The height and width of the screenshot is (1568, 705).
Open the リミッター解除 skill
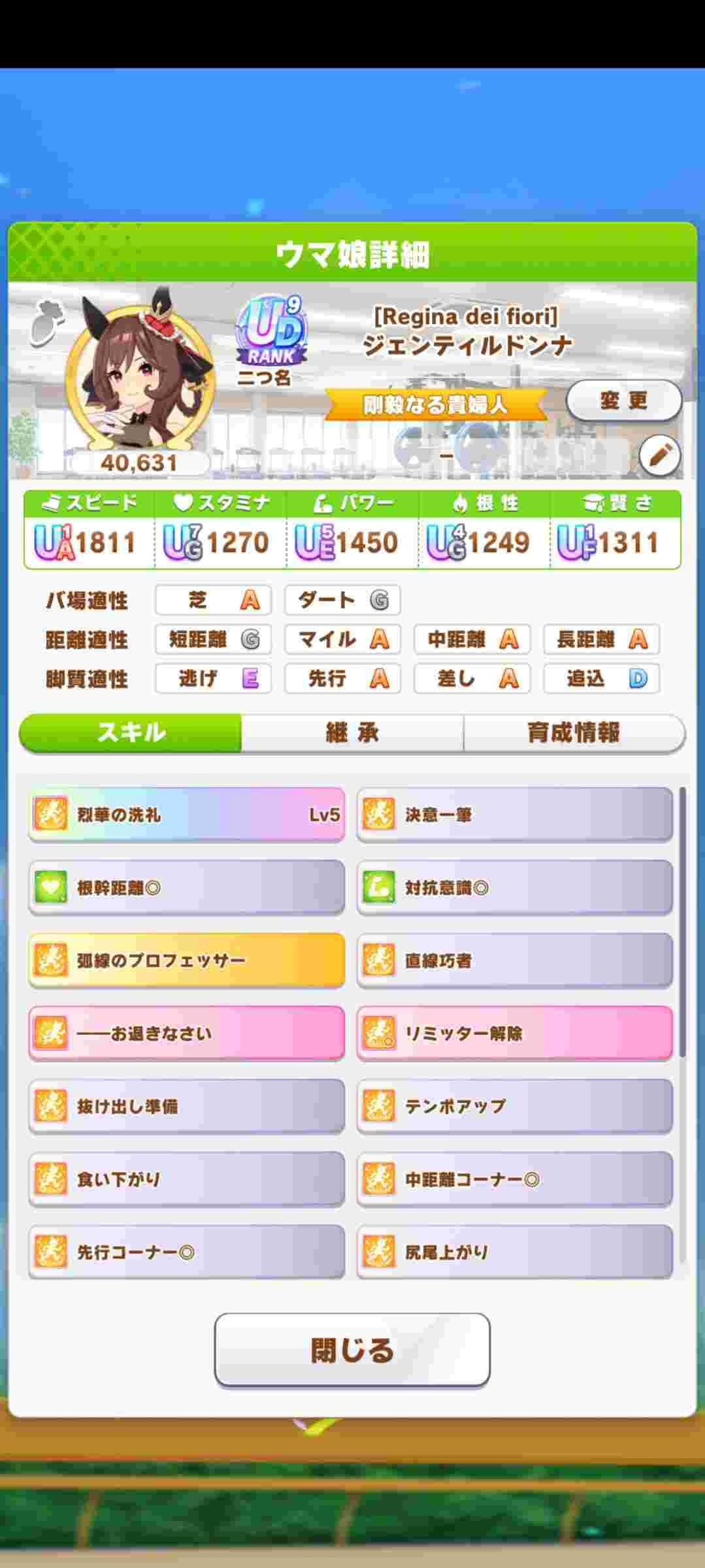point(514,1034)
